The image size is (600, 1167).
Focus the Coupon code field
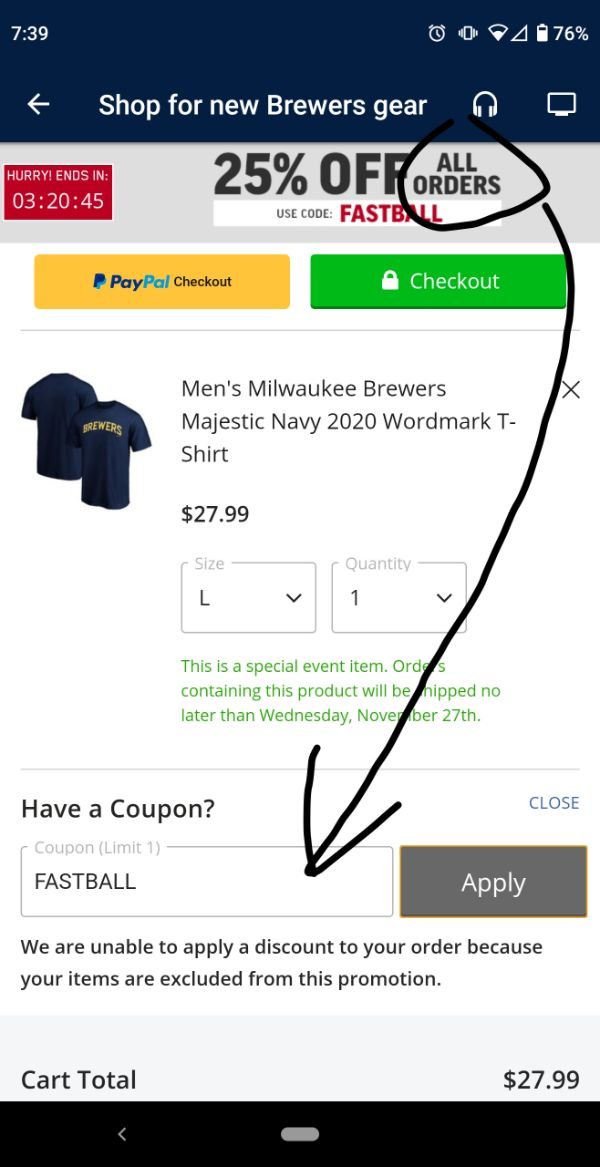(206, 881)
